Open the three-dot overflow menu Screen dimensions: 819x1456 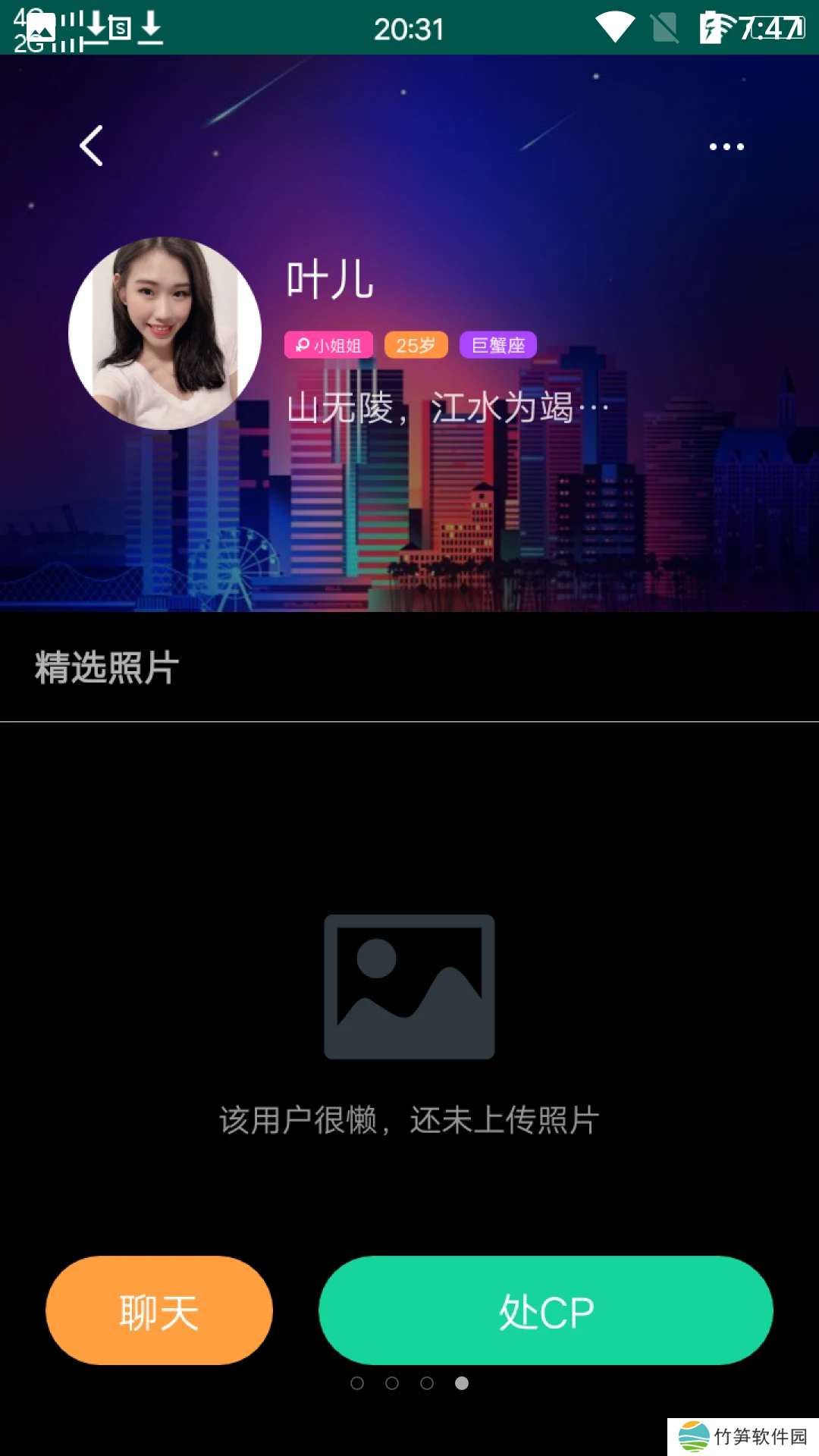726,146
